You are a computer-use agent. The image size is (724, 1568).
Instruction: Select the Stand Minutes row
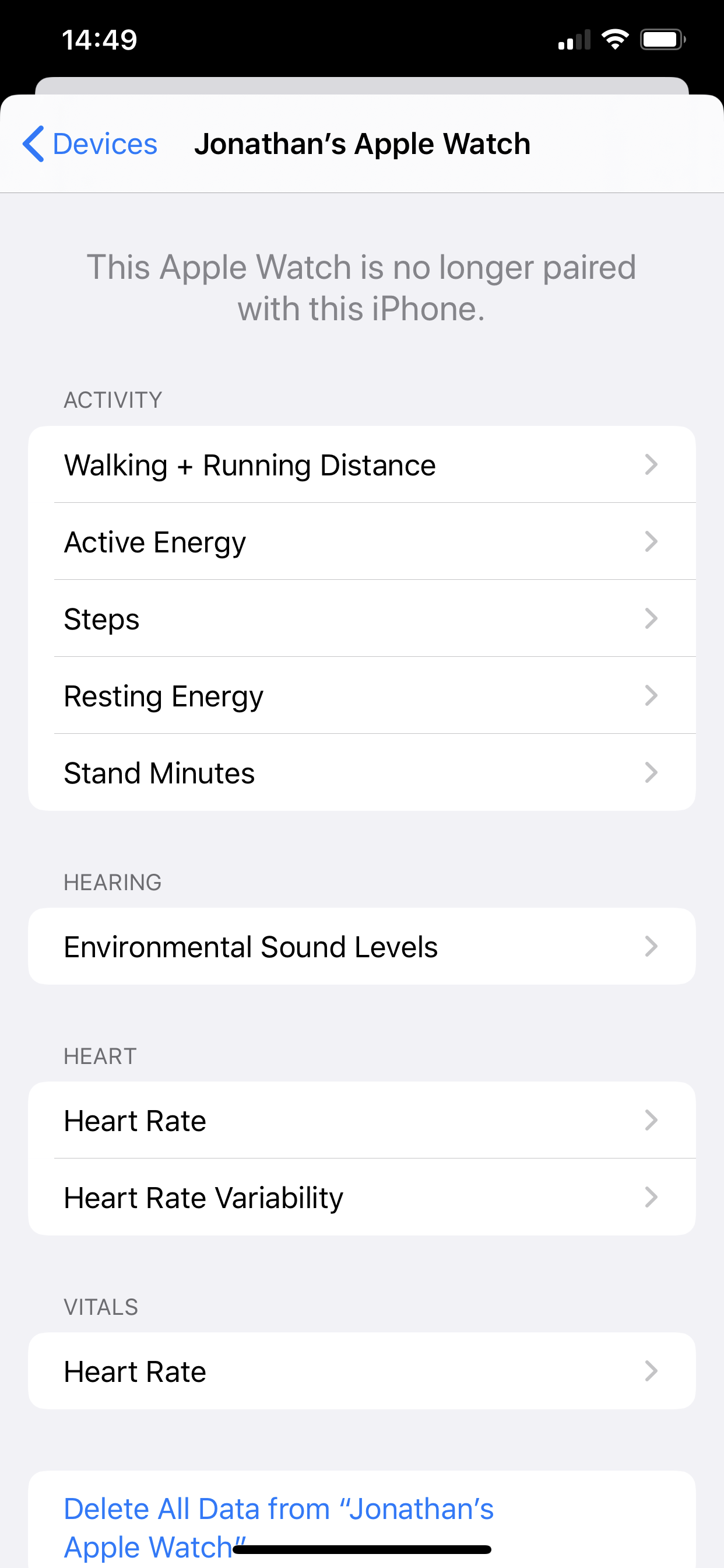click(x=362, y=772)
